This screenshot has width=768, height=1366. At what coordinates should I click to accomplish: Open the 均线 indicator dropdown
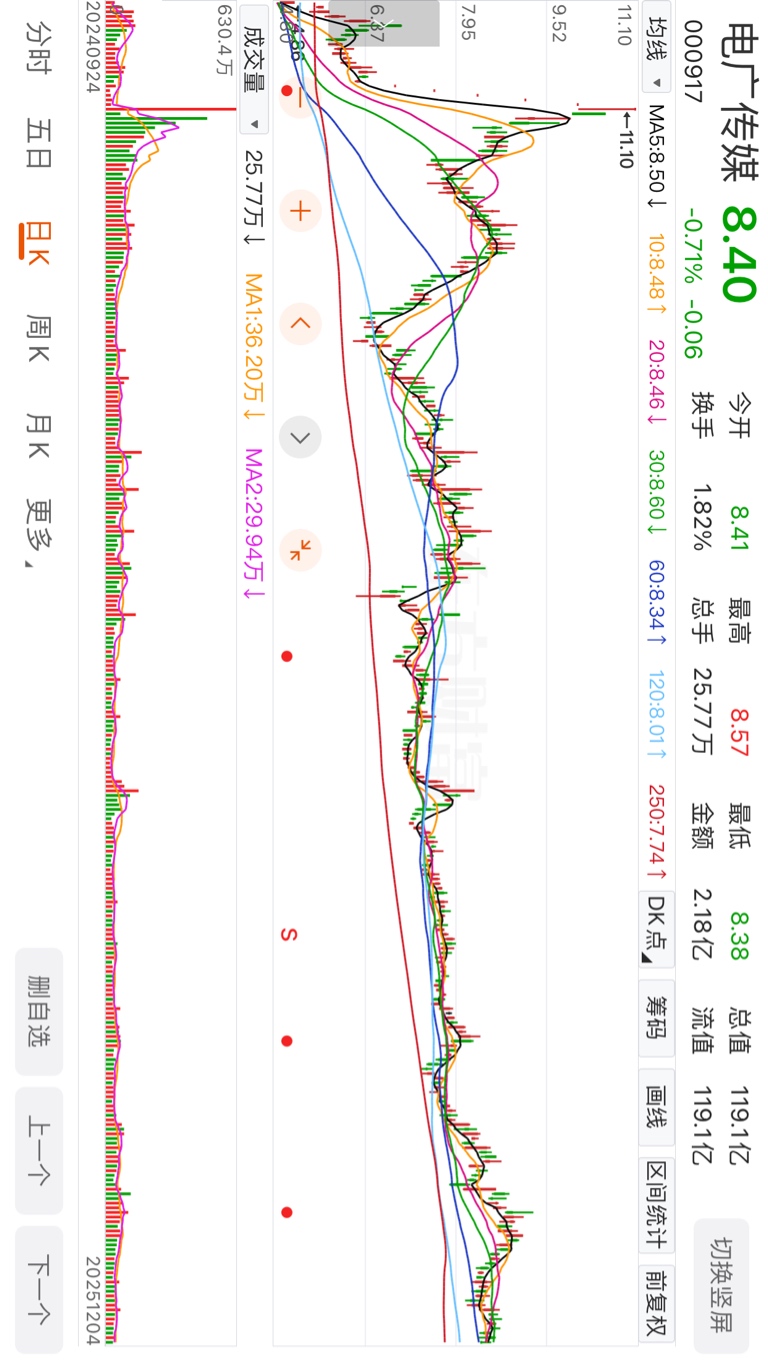pos(657,53)
